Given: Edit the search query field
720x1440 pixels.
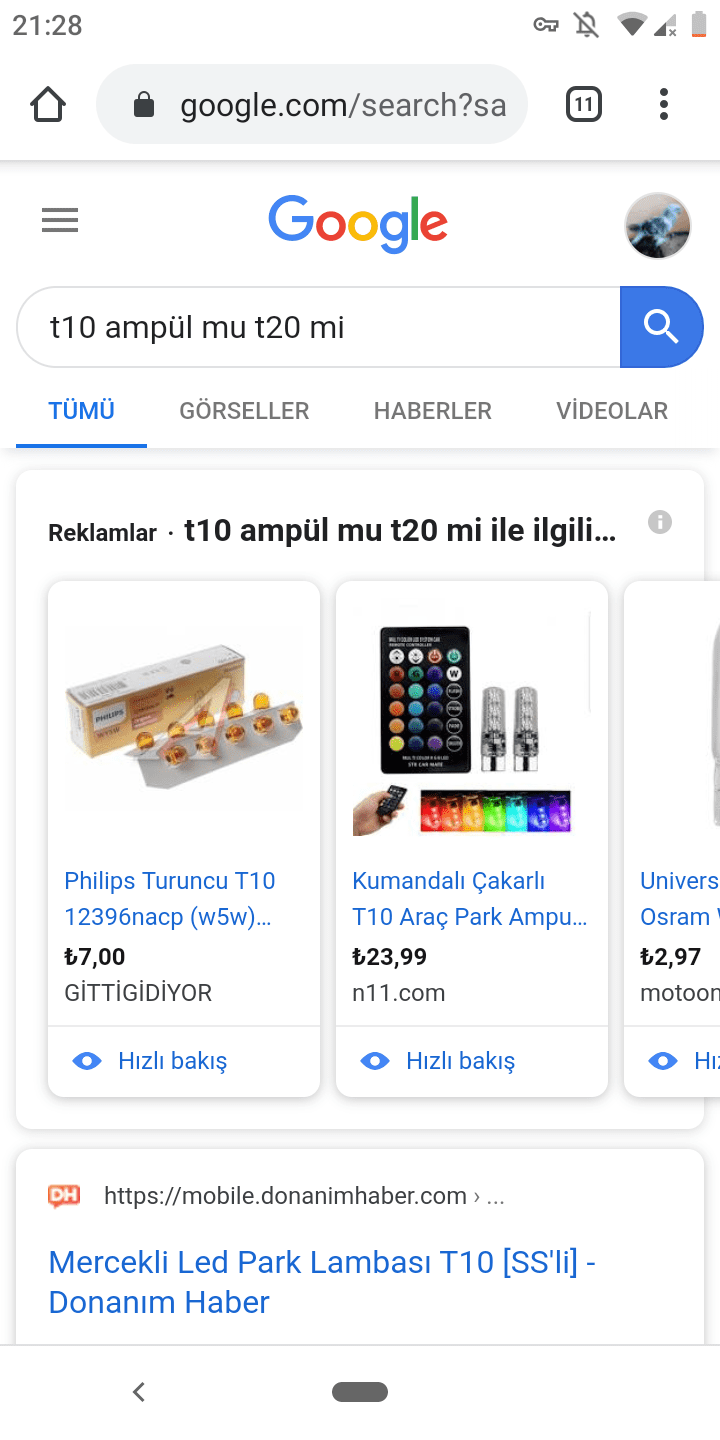Looking at the screenshot, I should 318,327.
